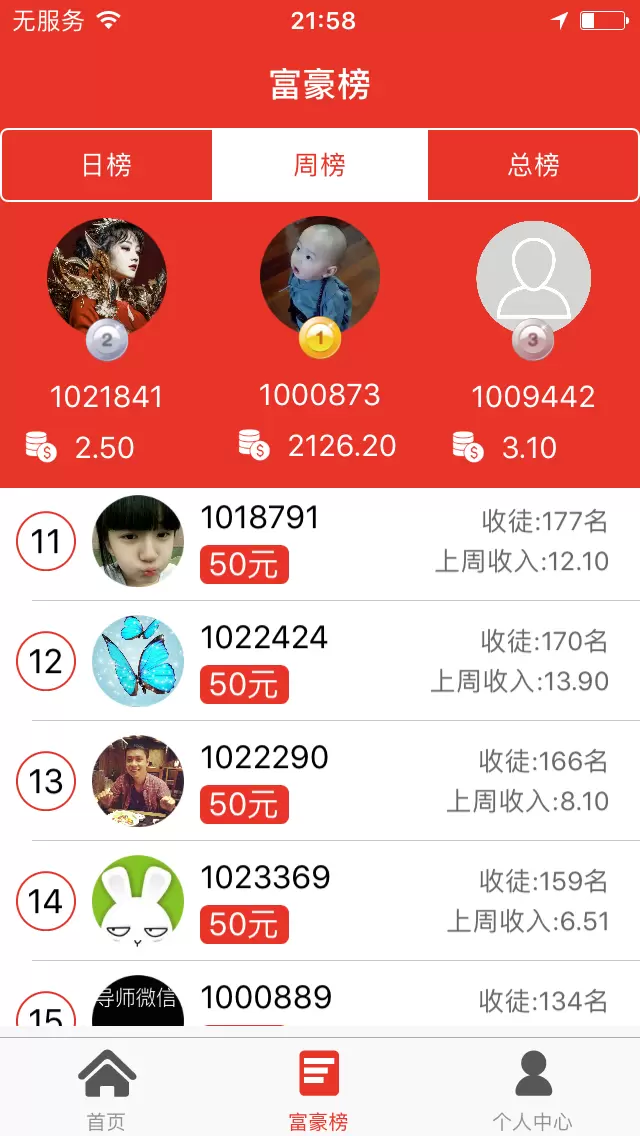Open the row for user 1018791
640x1136 pixels.
pos(320,541)
